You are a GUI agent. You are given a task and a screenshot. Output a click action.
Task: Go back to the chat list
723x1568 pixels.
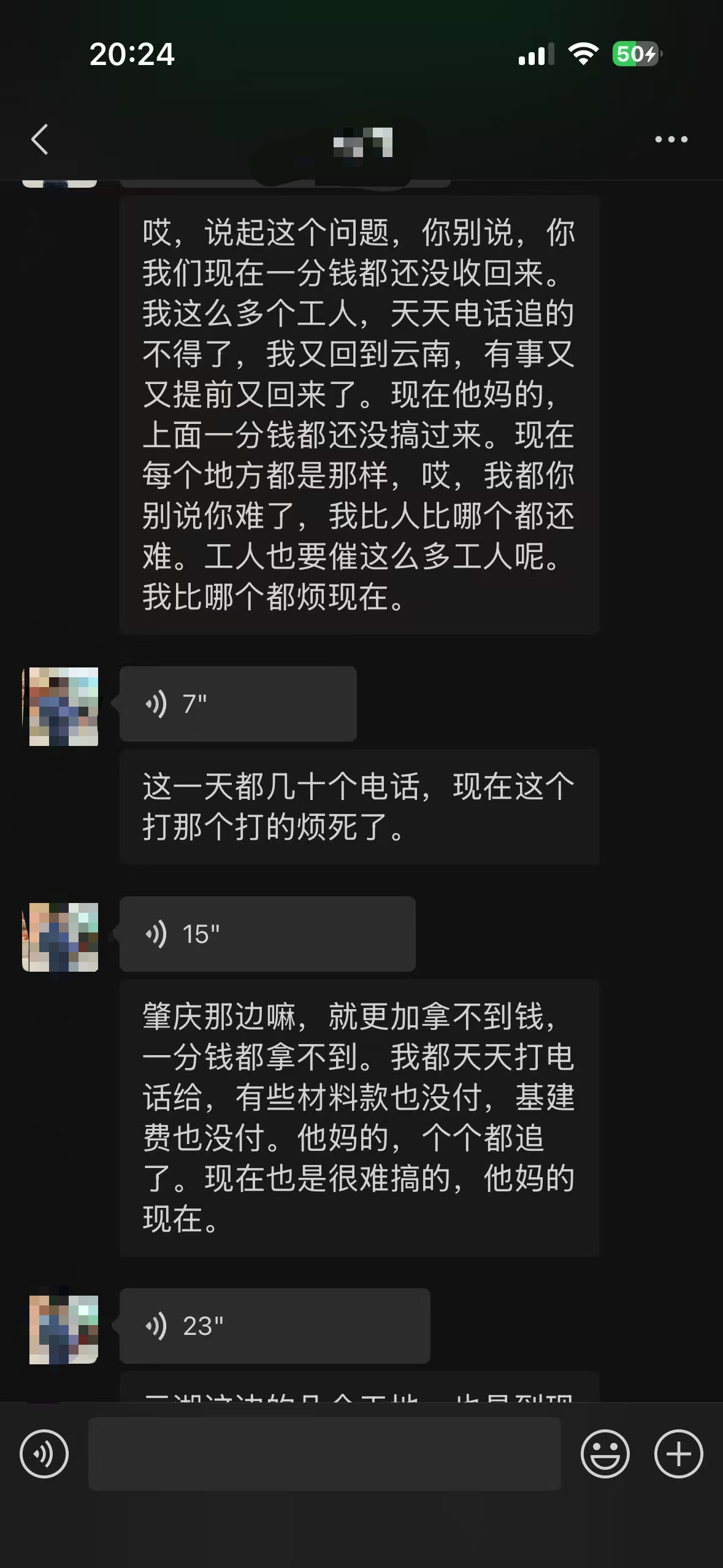[x=40, y=139]
